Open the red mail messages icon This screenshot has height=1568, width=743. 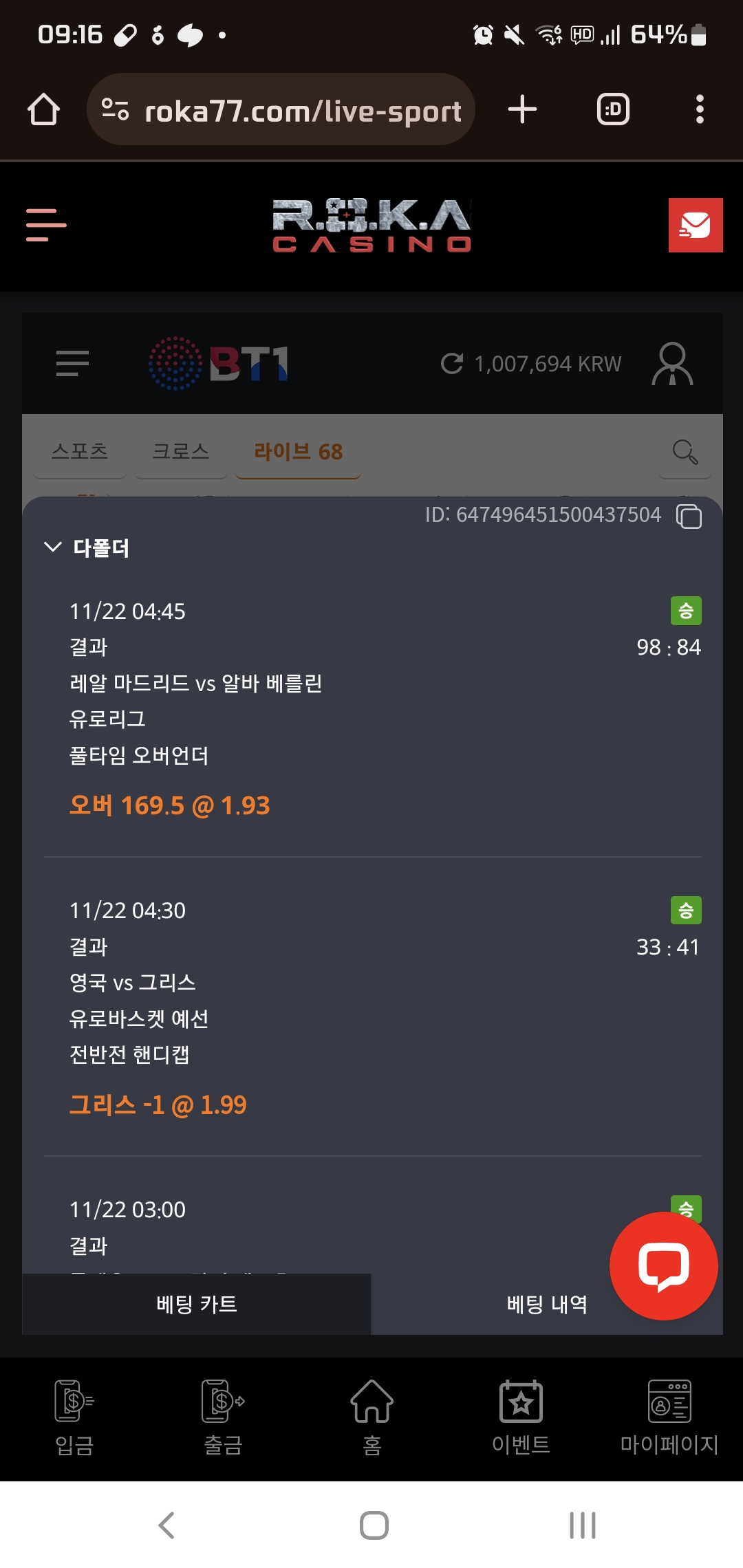pos(695,225)
